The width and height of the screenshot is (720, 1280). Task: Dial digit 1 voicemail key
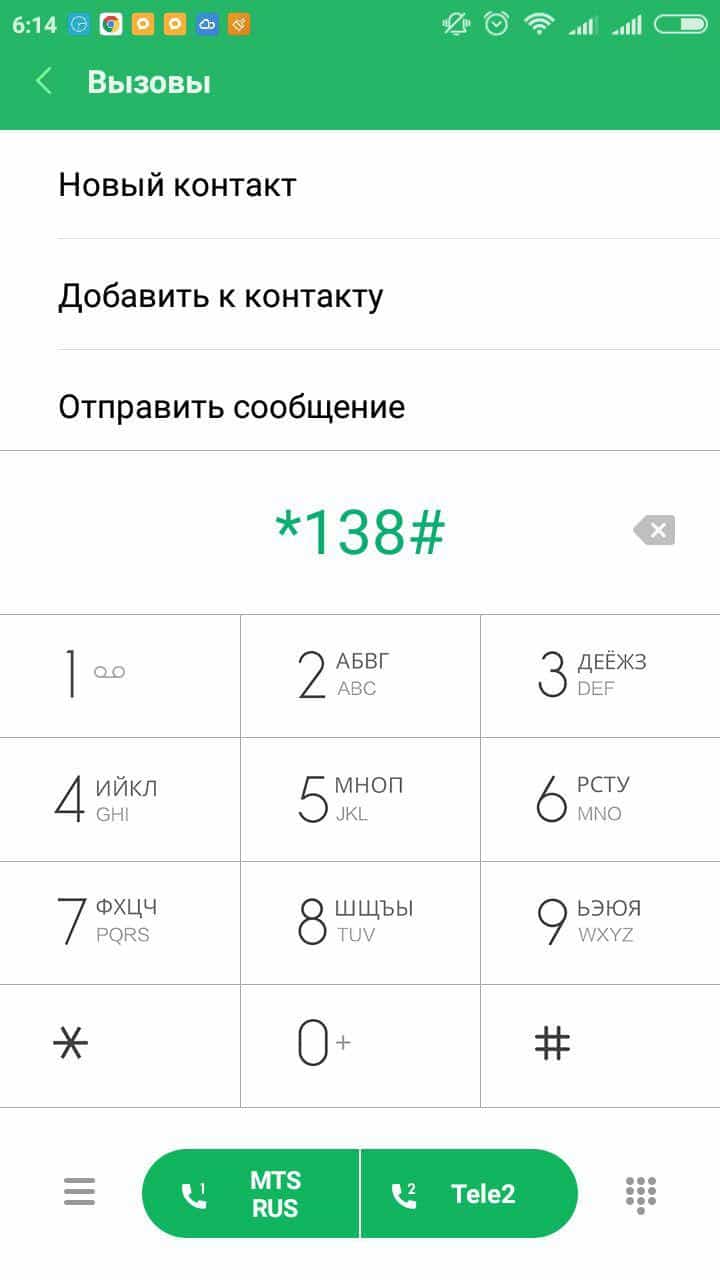point(120,675)
